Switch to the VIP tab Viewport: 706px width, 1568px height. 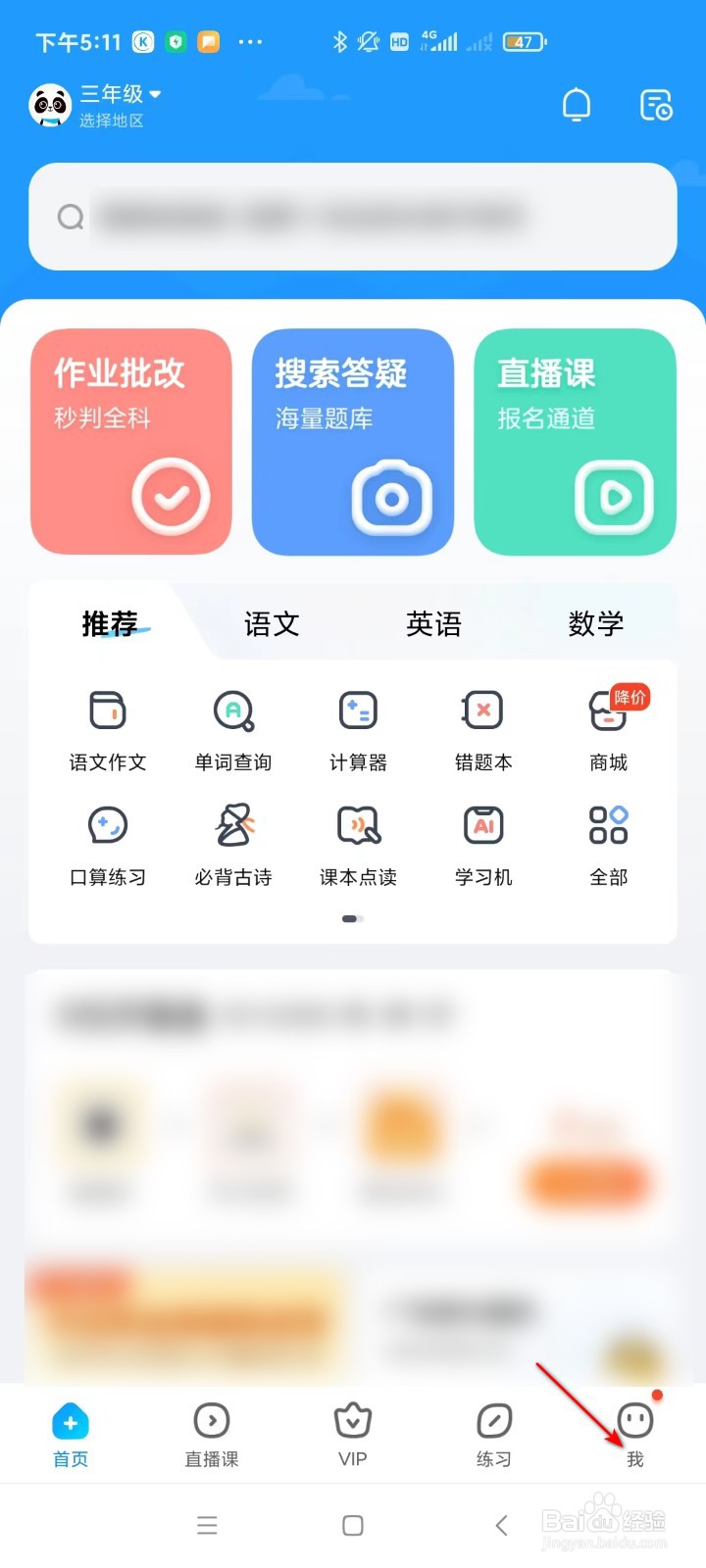(353, 1435)
